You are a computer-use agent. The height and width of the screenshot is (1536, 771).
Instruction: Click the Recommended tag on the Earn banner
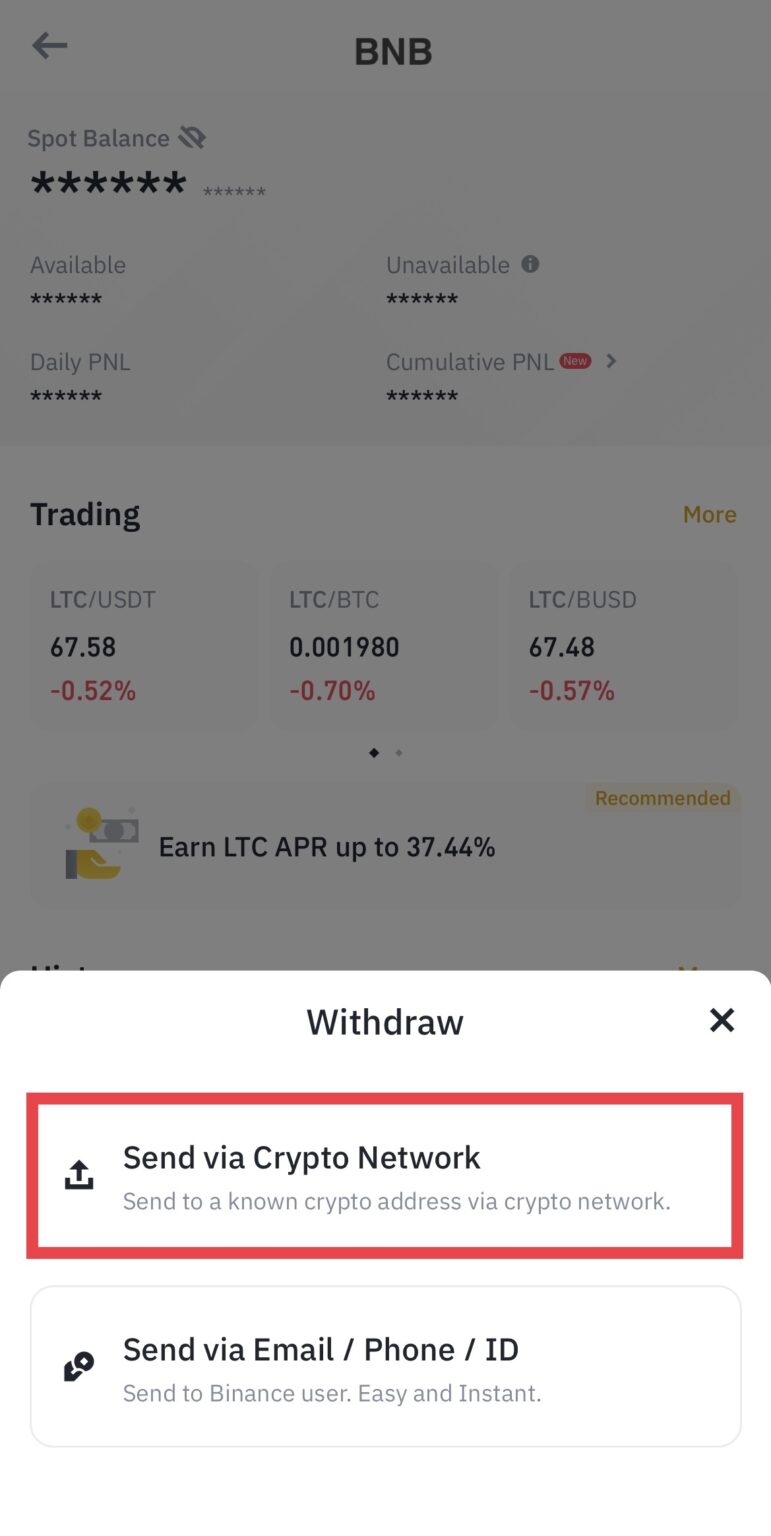[662, 798]
